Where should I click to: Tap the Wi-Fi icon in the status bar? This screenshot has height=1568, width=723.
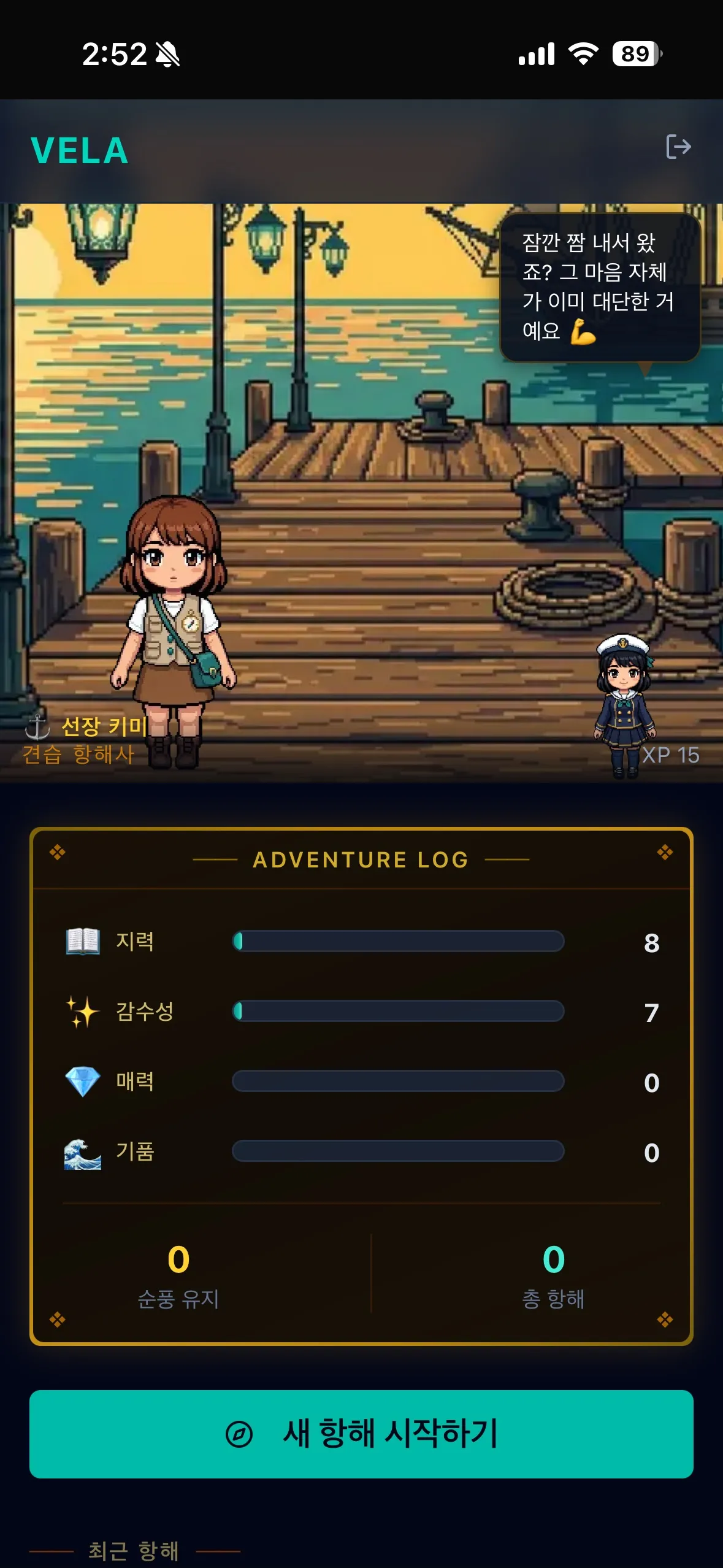click(x=584, y=54)
